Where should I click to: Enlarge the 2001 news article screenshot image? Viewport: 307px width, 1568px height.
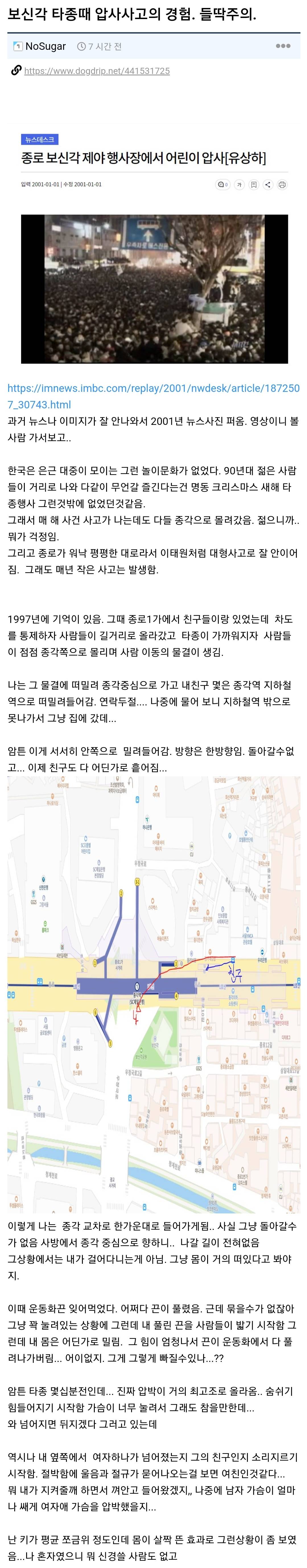click(154, 250)
